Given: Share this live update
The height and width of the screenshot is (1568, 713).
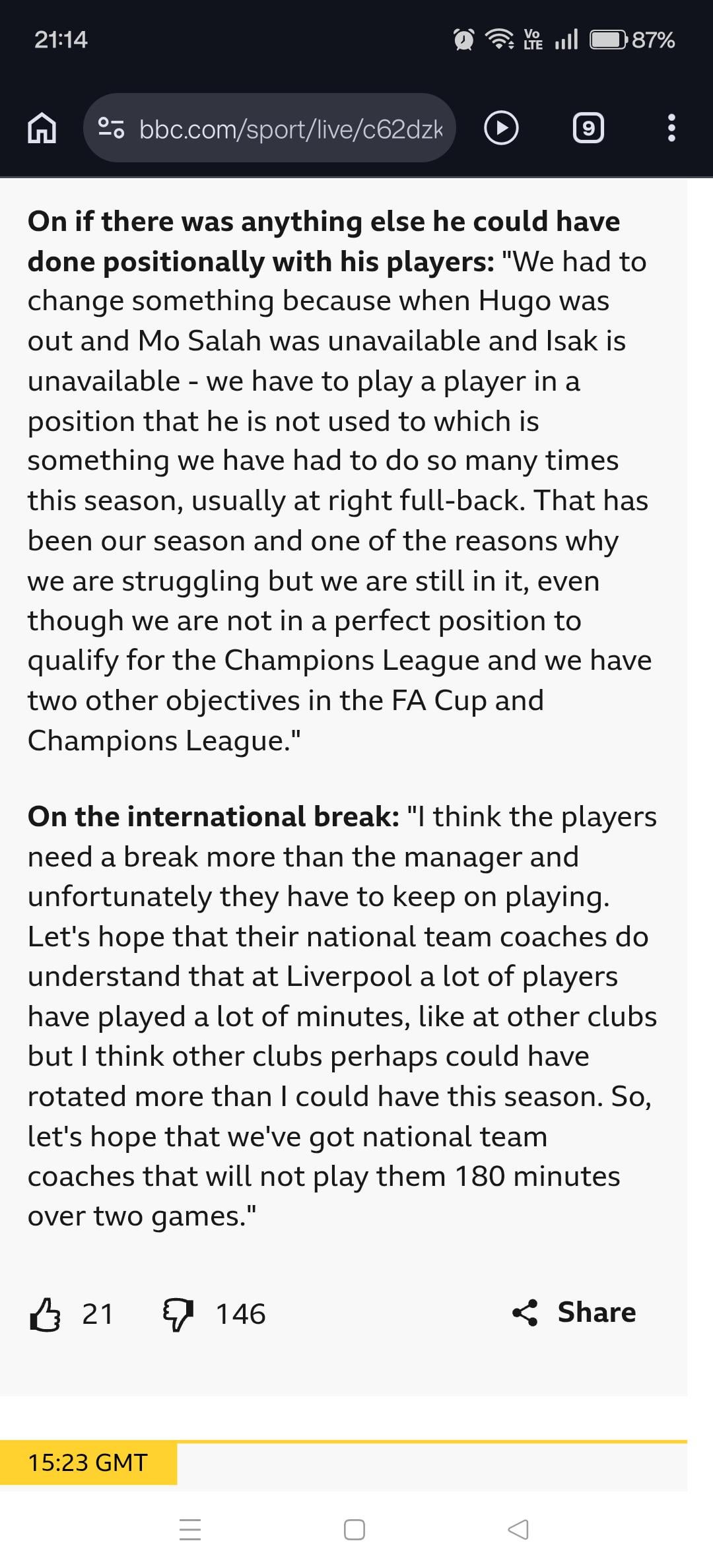Looking at the screenshot, I should (574, 1312).
